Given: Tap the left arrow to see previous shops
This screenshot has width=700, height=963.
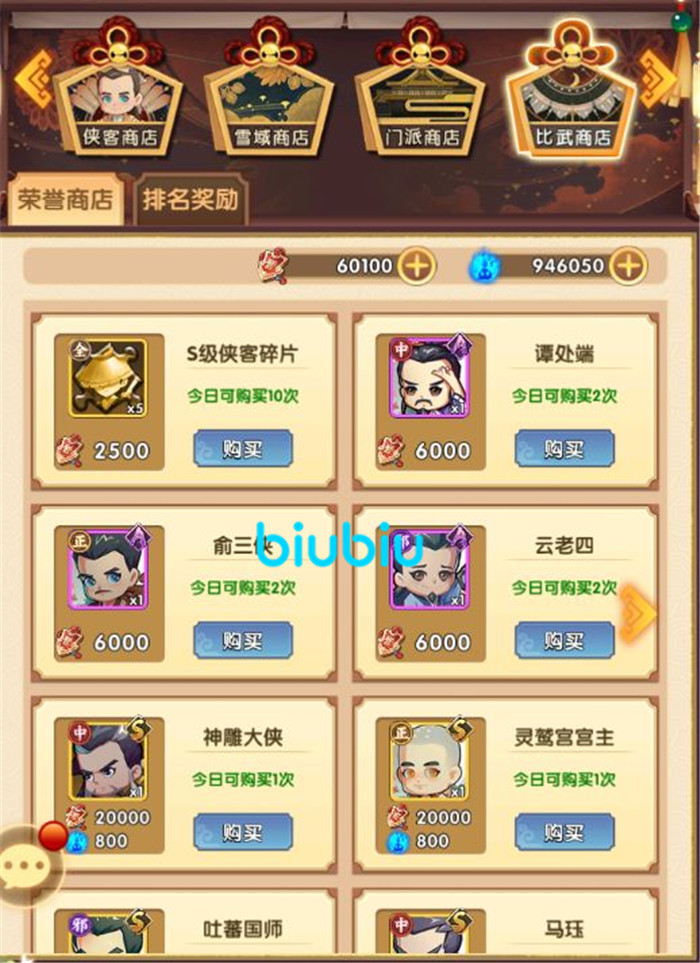Looking at the screenshot, I should 31,79.
